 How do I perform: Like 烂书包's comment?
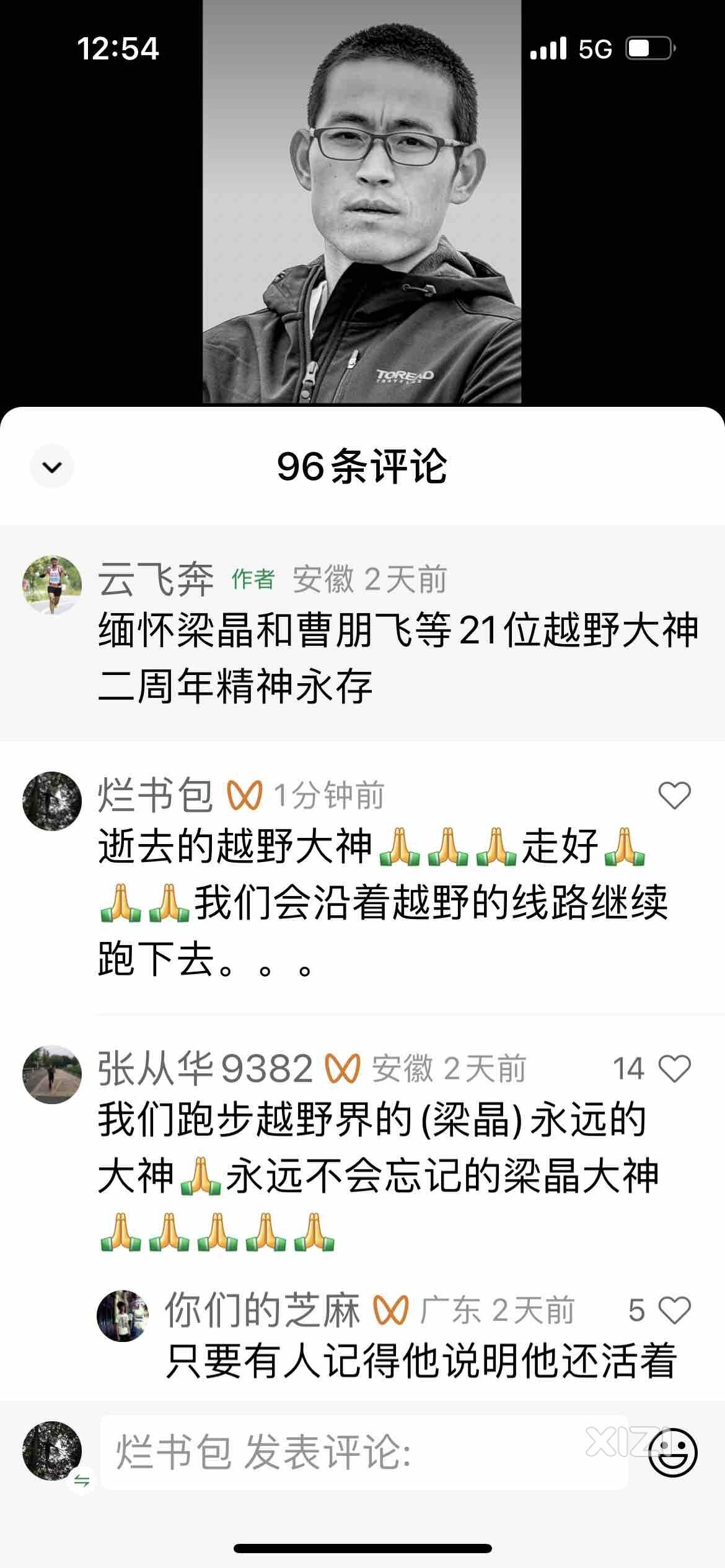[x=674, y=795]
